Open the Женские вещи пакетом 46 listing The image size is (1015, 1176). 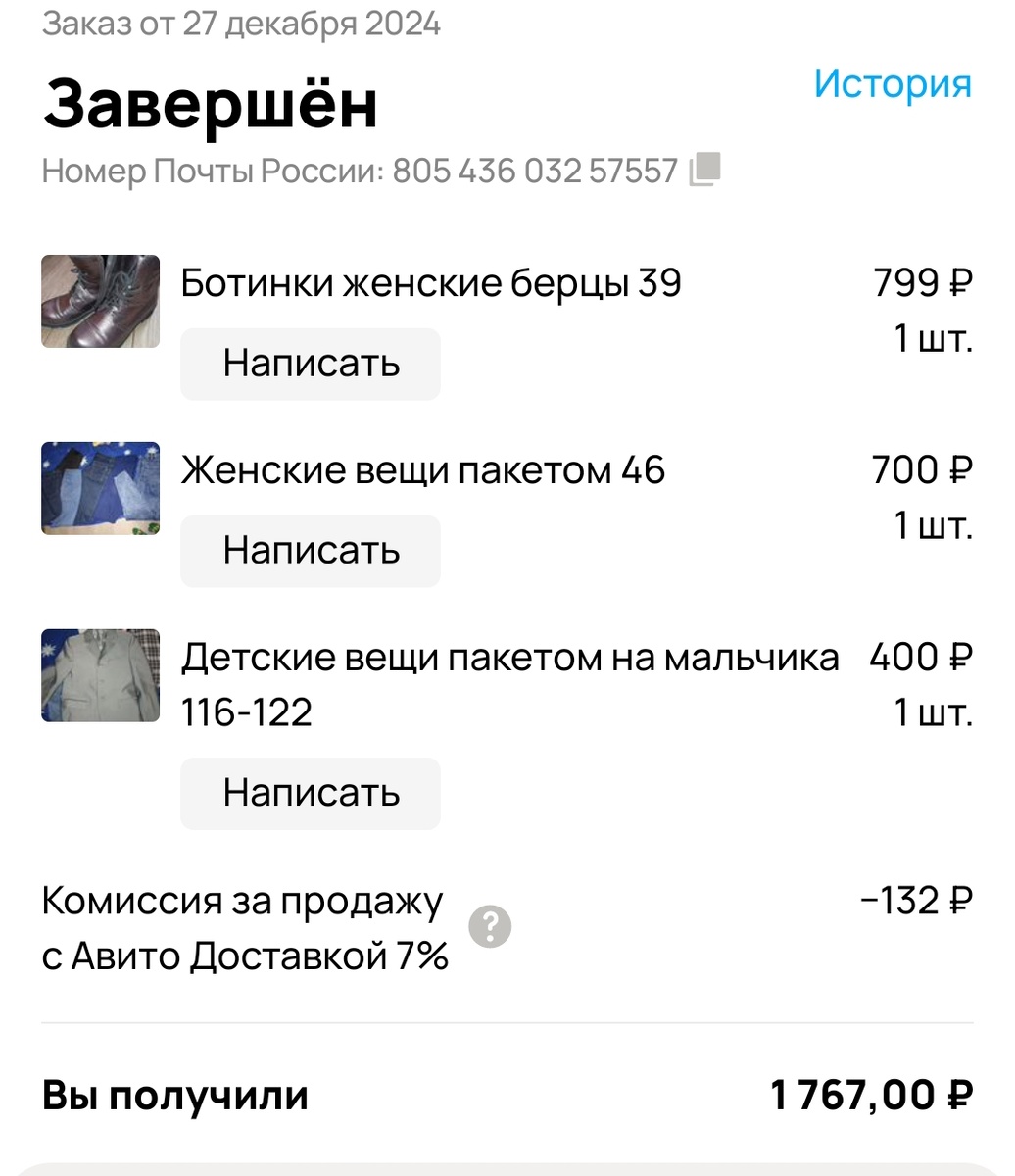tap(421, 470)
